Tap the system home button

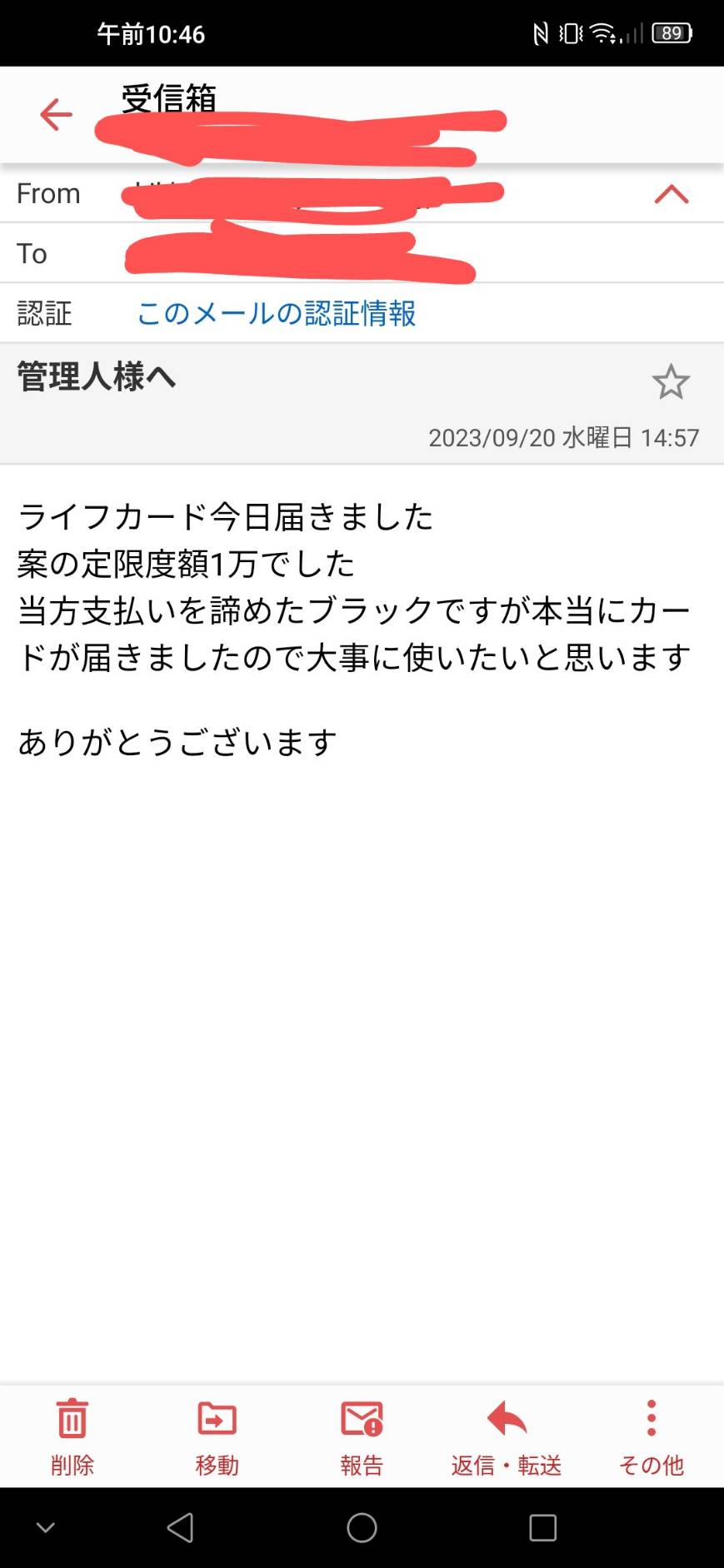(362, 1528)
